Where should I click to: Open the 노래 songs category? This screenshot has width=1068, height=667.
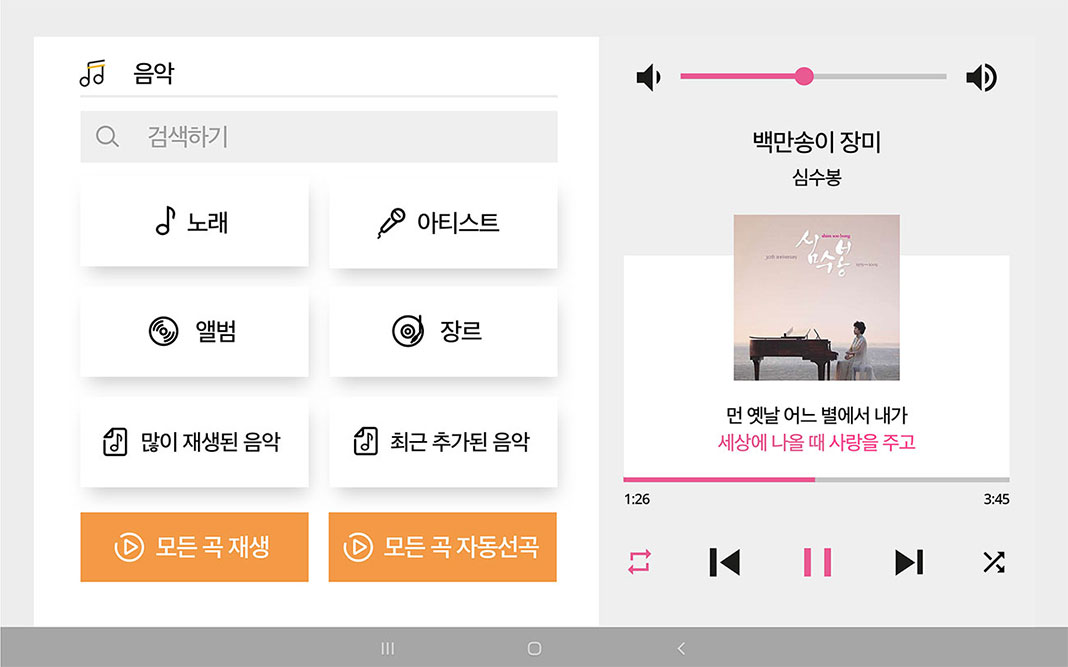click(194, 222)
